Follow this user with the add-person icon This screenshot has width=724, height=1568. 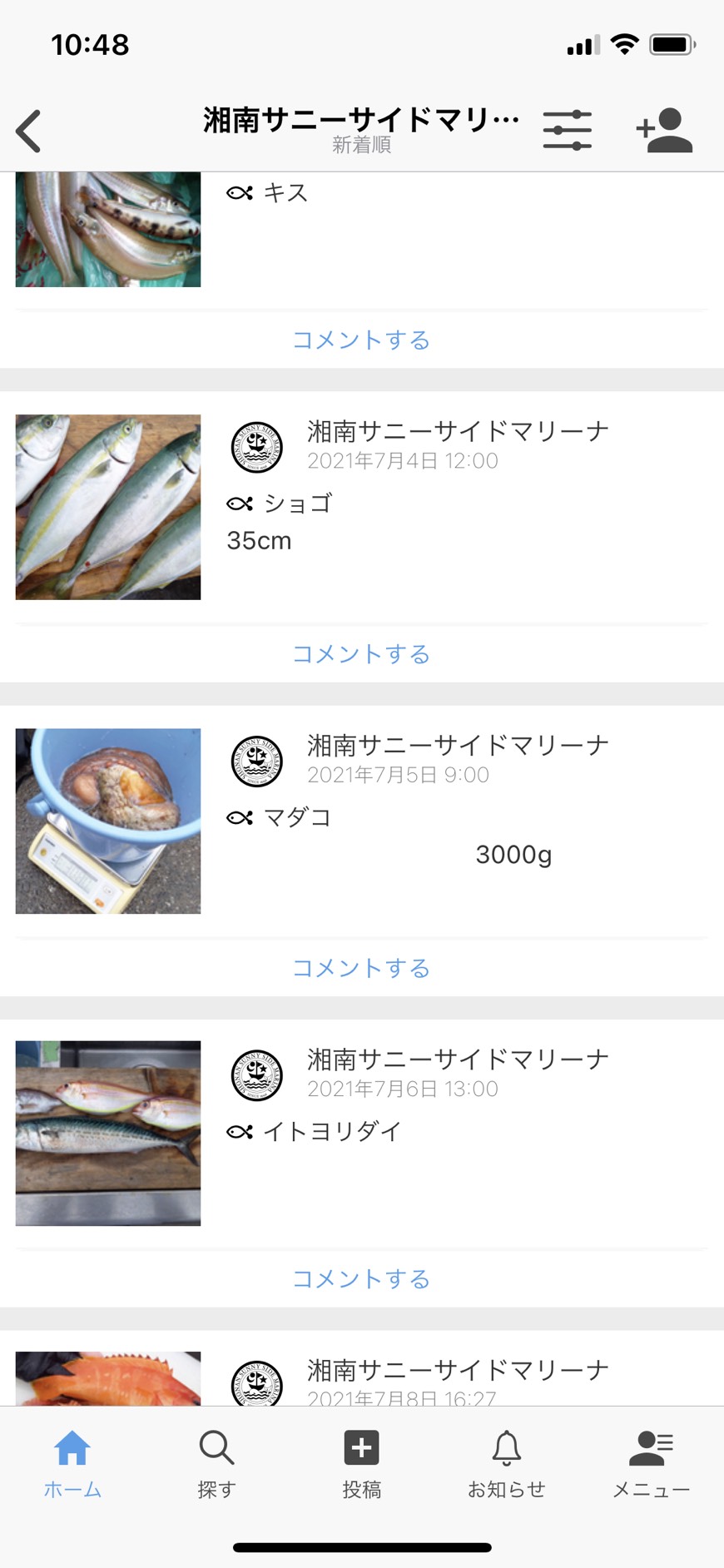(x=664, y=131)
